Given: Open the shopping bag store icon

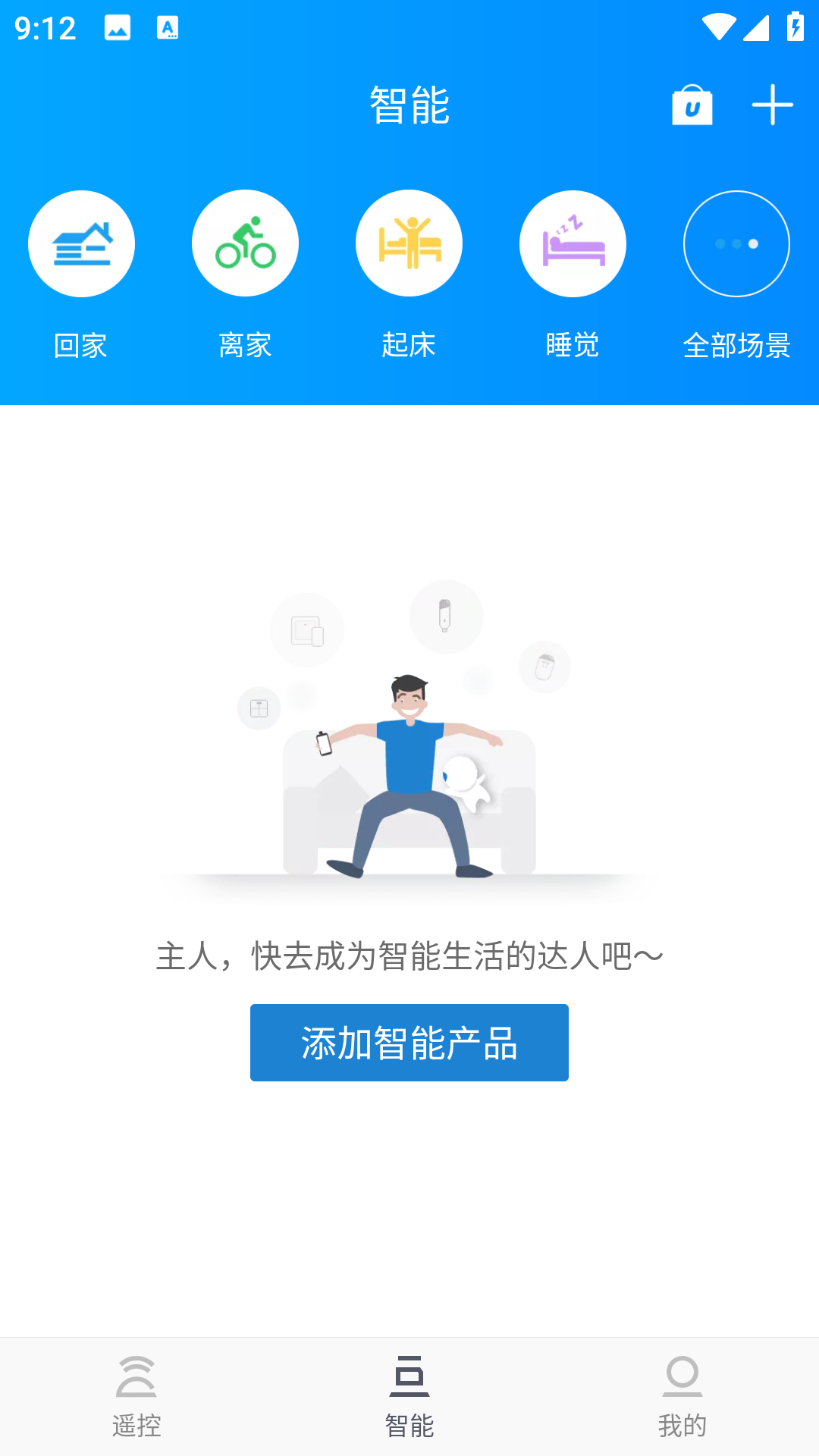Looking at the screenshot, I should [692, 105].
